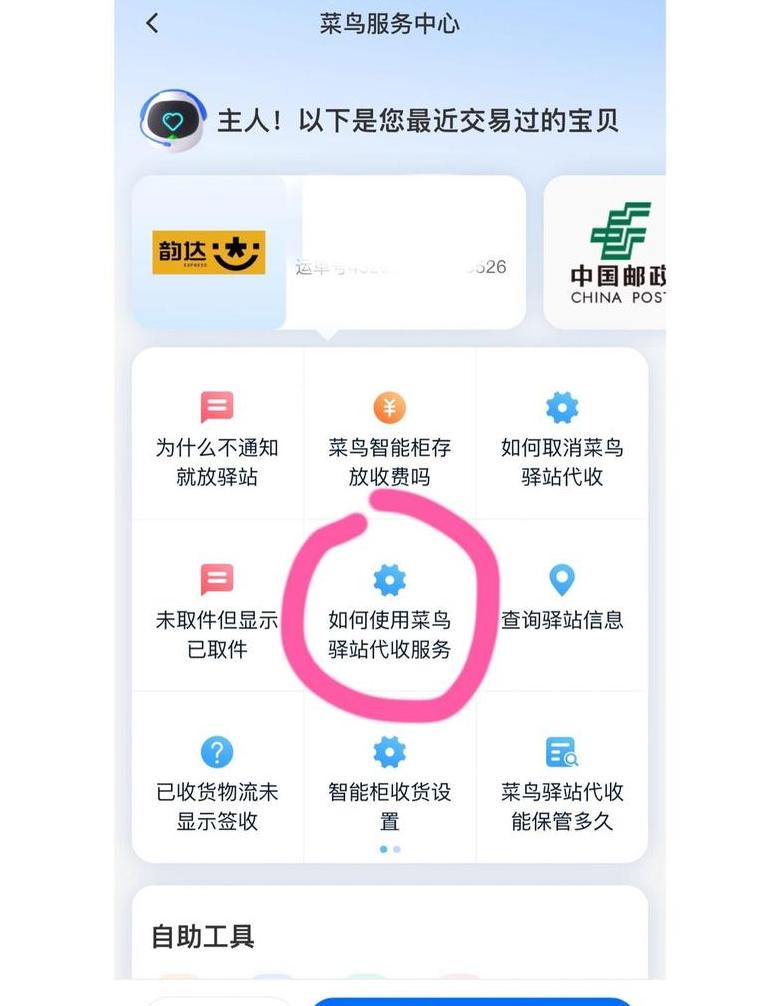The height and width of the screenshot is (1006, 780).
Task: Open 如何使用菜鸟驿站代收服务 help
Action: (389, 611)
